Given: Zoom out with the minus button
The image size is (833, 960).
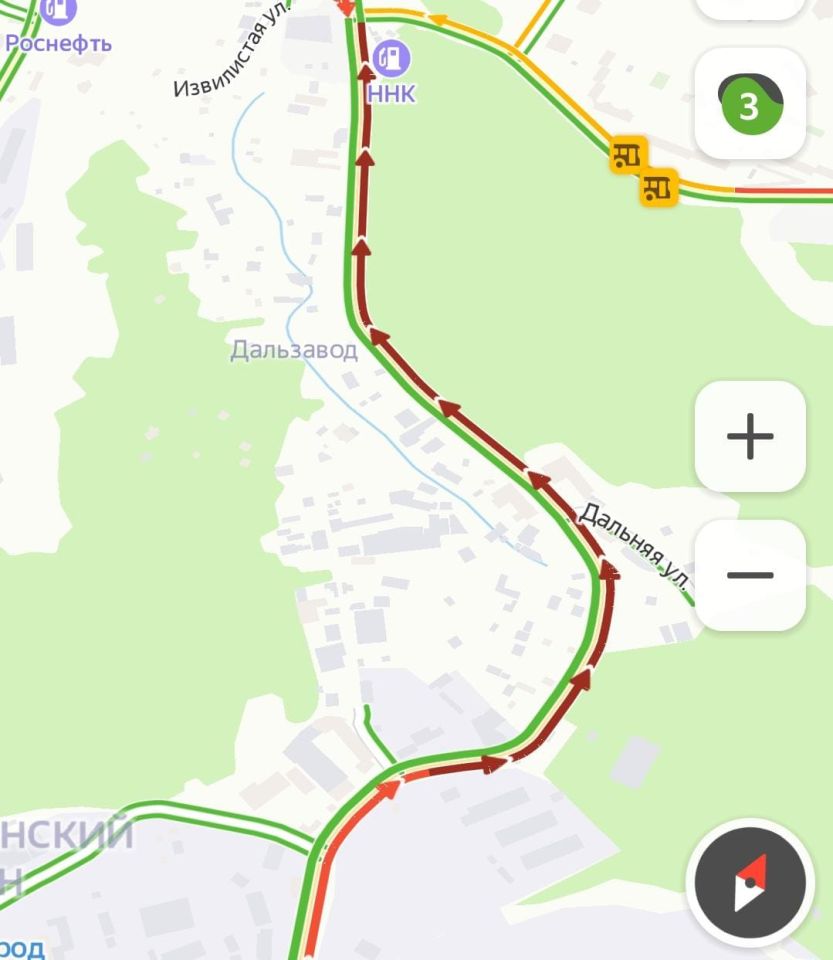Looking at the screenshot, I should [x=750, y=575].
